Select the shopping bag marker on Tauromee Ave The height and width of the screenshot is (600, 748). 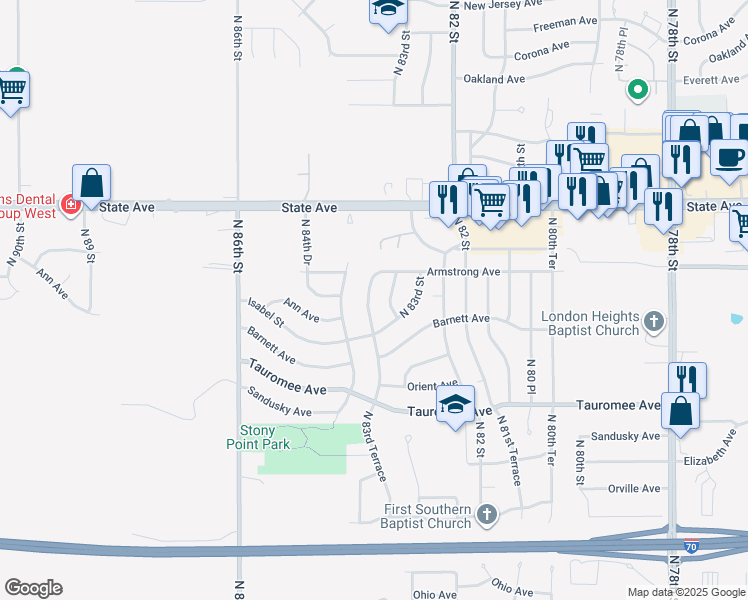680,414
